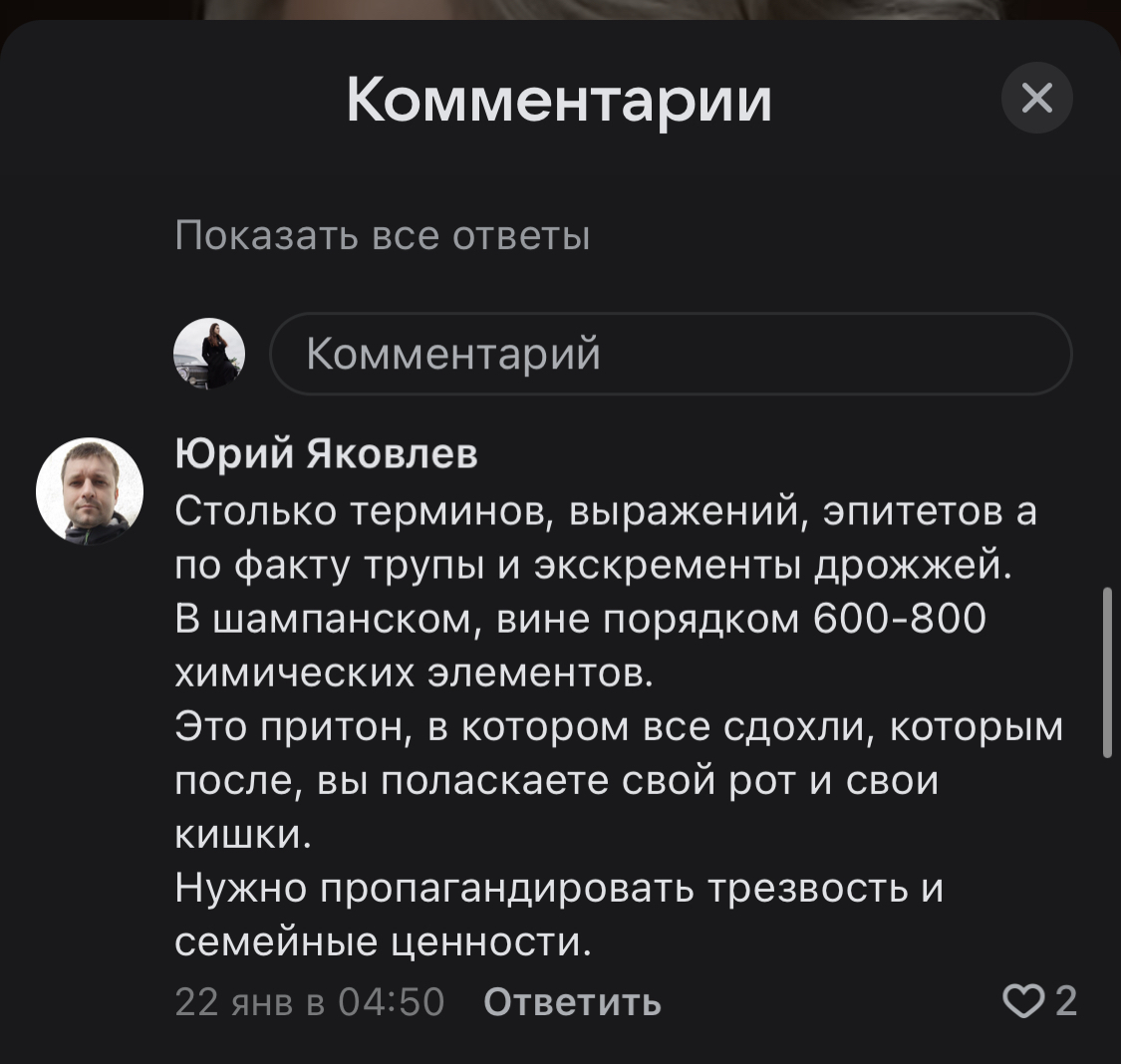This screenshot has width=1121, height=1064.
Task: Open the Юрий Яковлев name link
Action: coord(326,454)
